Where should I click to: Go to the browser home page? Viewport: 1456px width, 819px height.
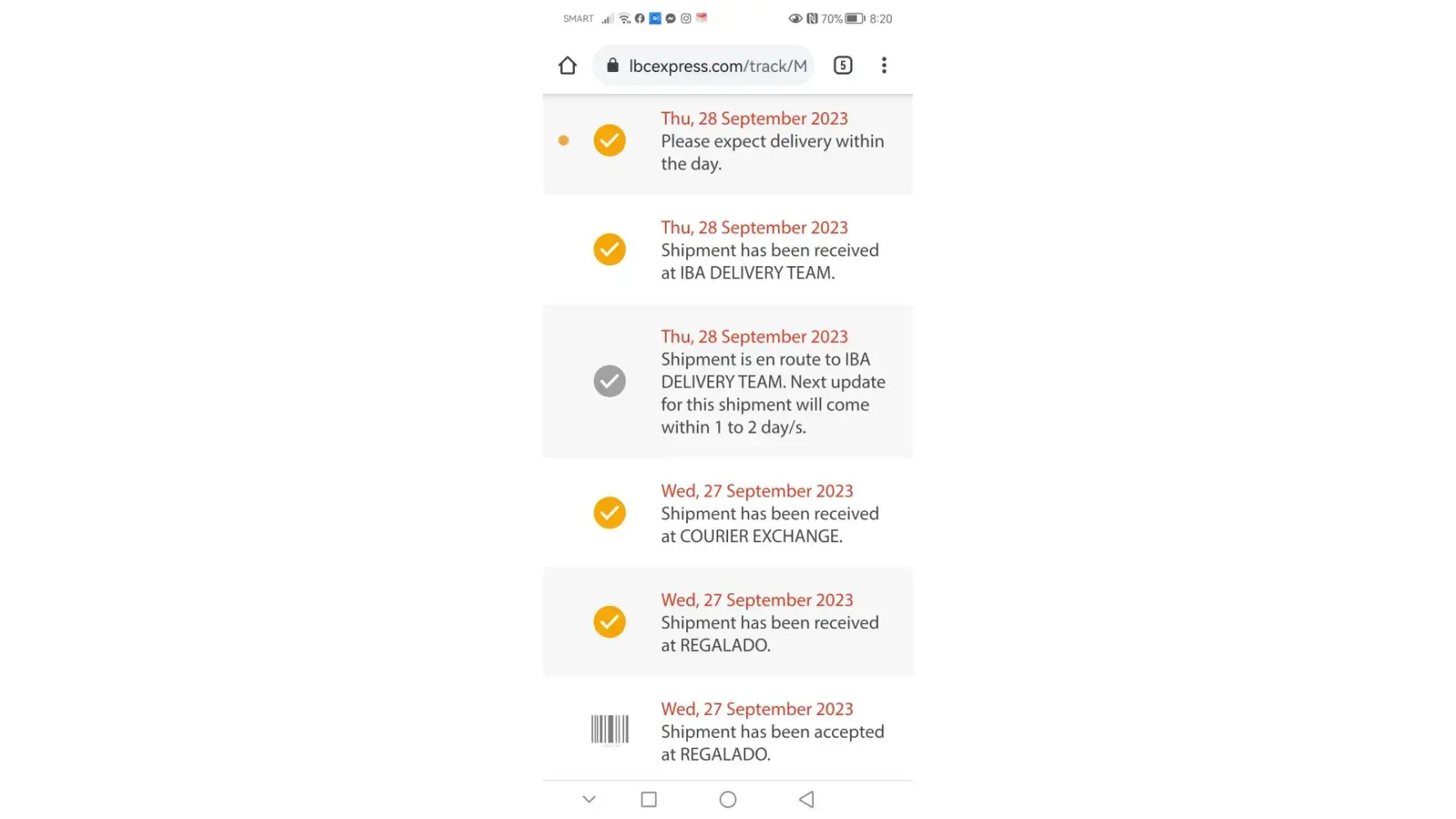(x=567, y=66)
